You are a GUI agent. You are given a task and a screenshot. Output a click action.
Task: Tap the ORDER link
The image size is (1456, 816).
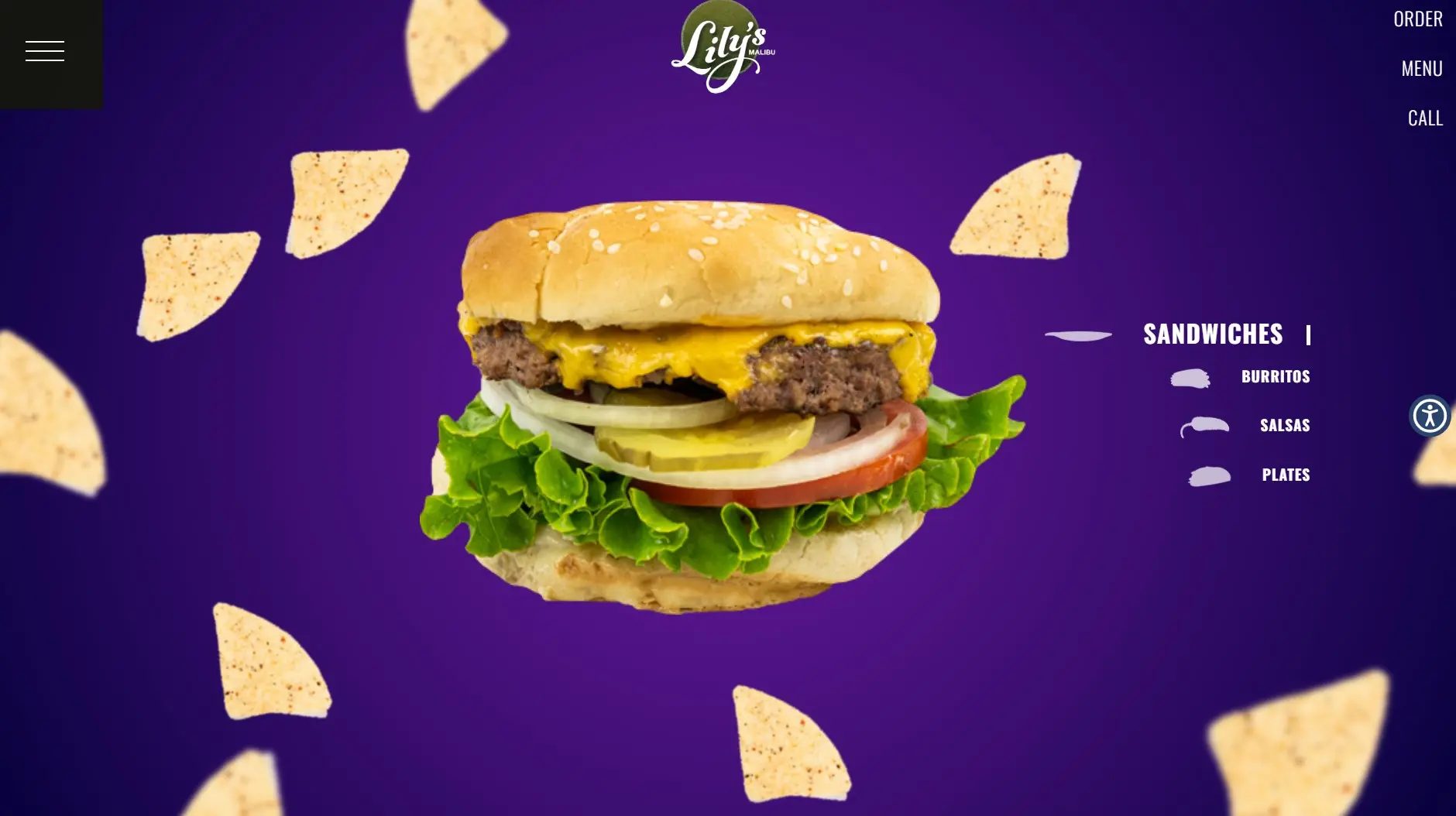1417,19
